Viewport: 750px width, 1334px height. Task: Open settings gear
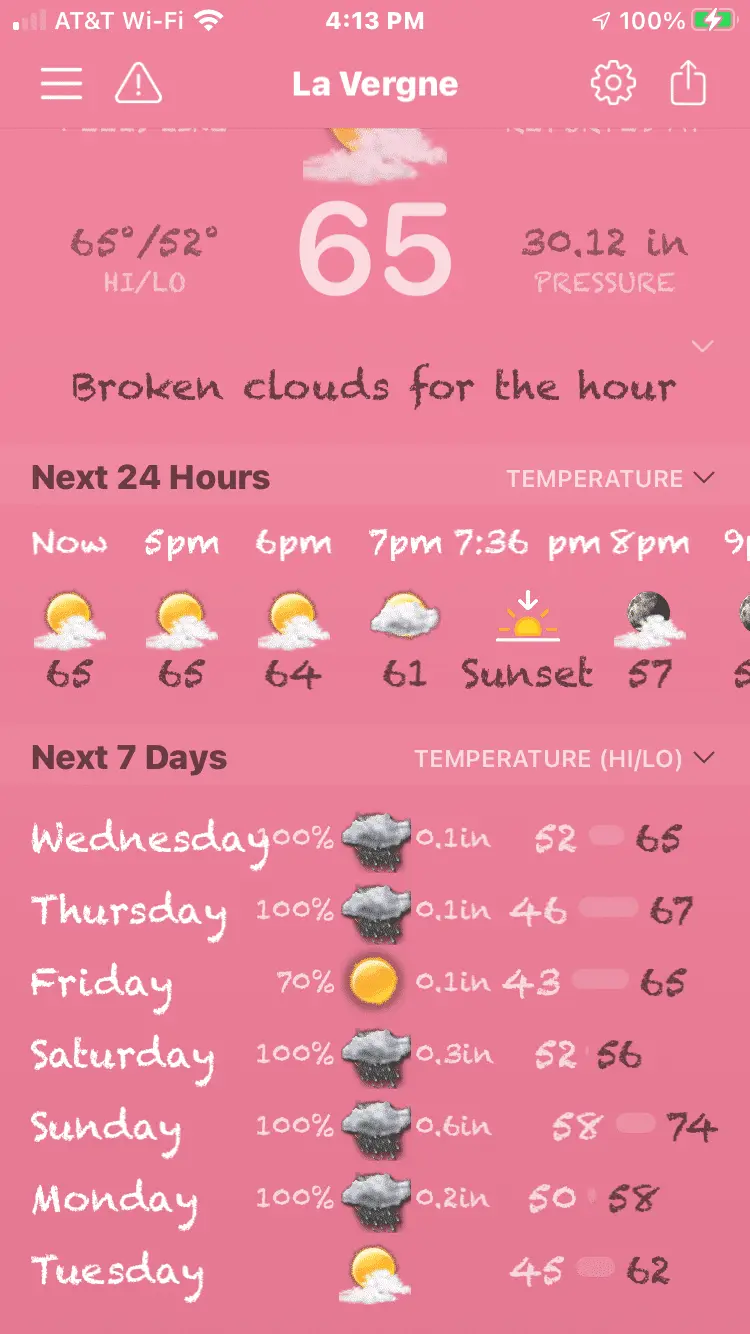613,84
